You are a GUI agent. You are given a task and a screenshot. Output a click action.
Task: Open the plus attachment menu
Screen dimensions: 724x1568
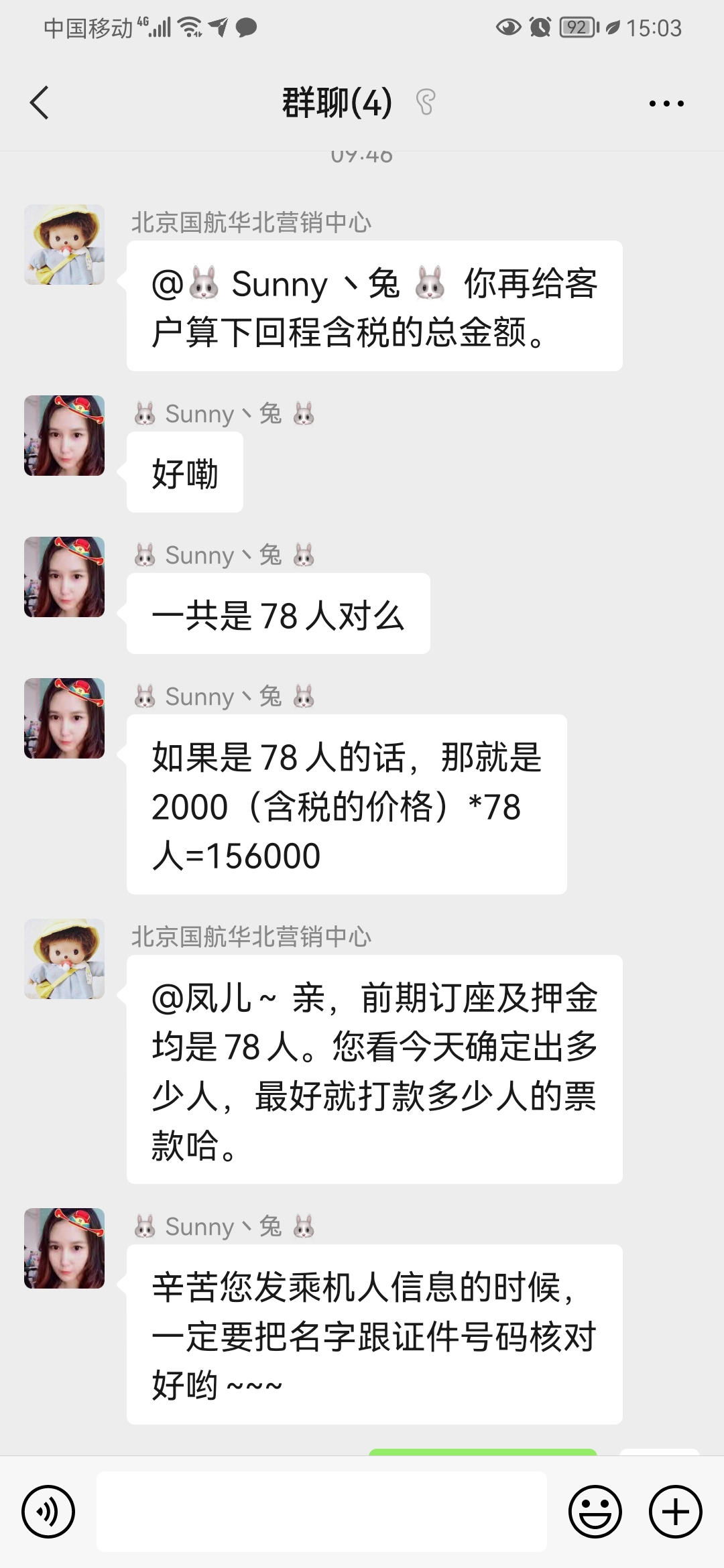675,1512
